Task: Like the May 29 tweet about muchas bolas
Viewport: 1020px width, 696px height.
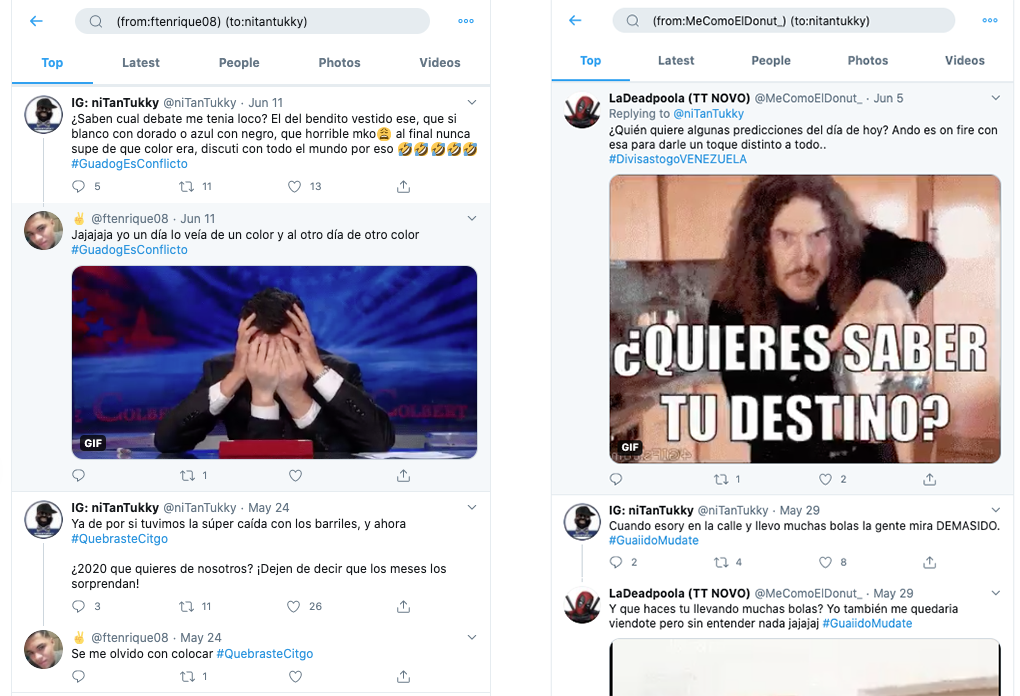Action: [x=826, y=562]
